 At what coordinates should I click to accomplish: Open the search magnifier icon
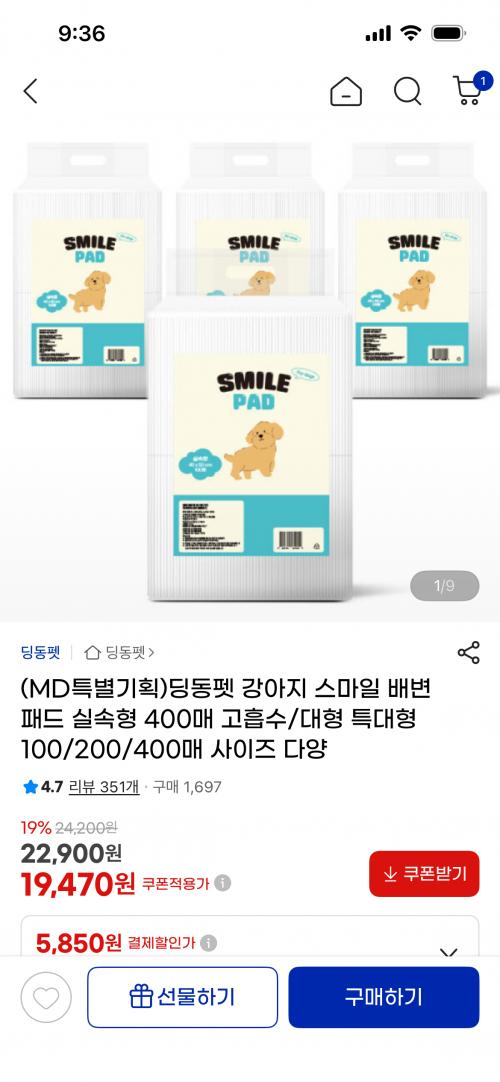408,91
